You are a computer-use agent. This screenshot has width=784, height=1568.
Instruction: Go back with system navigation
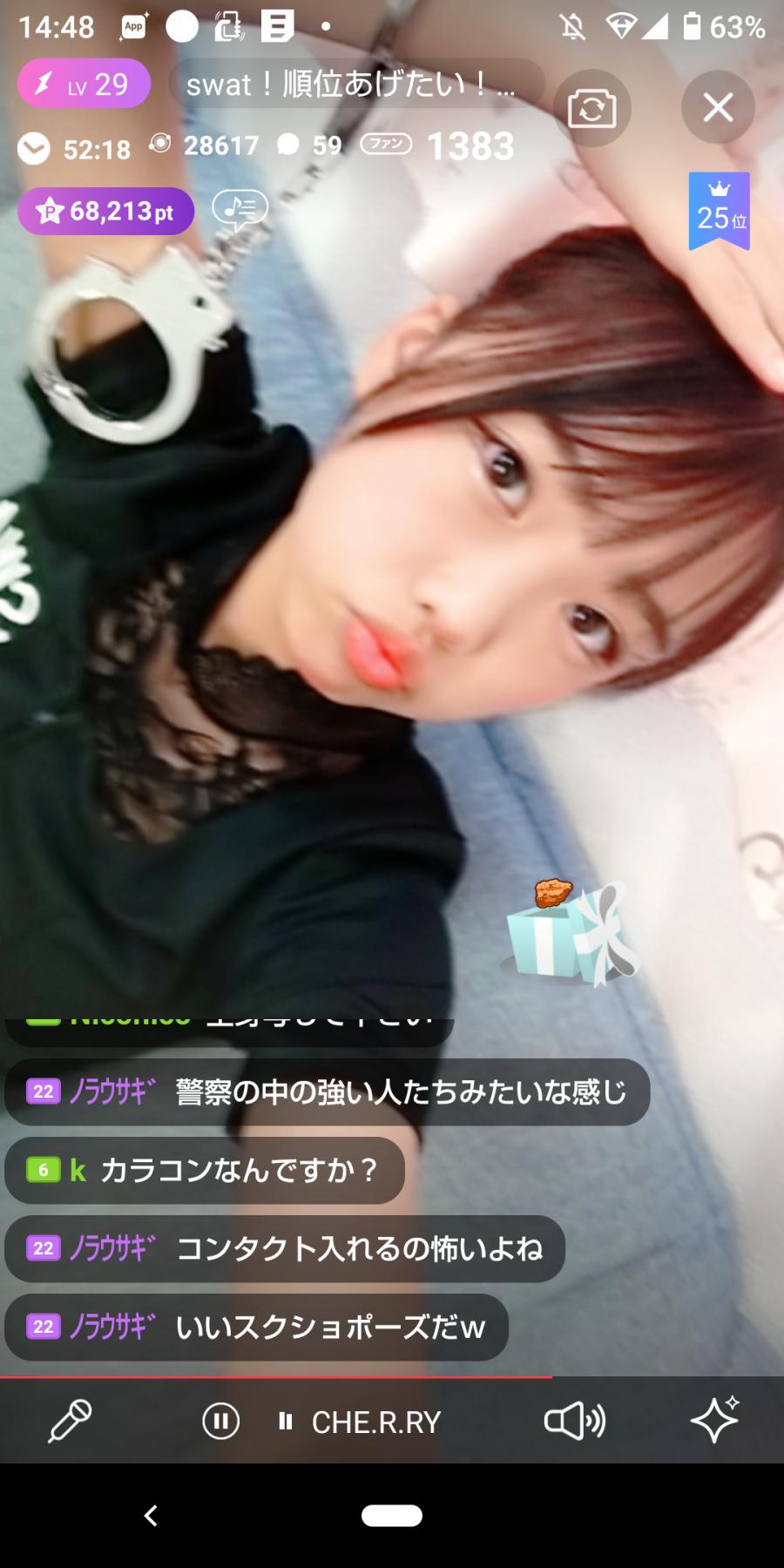(151, 1516)
